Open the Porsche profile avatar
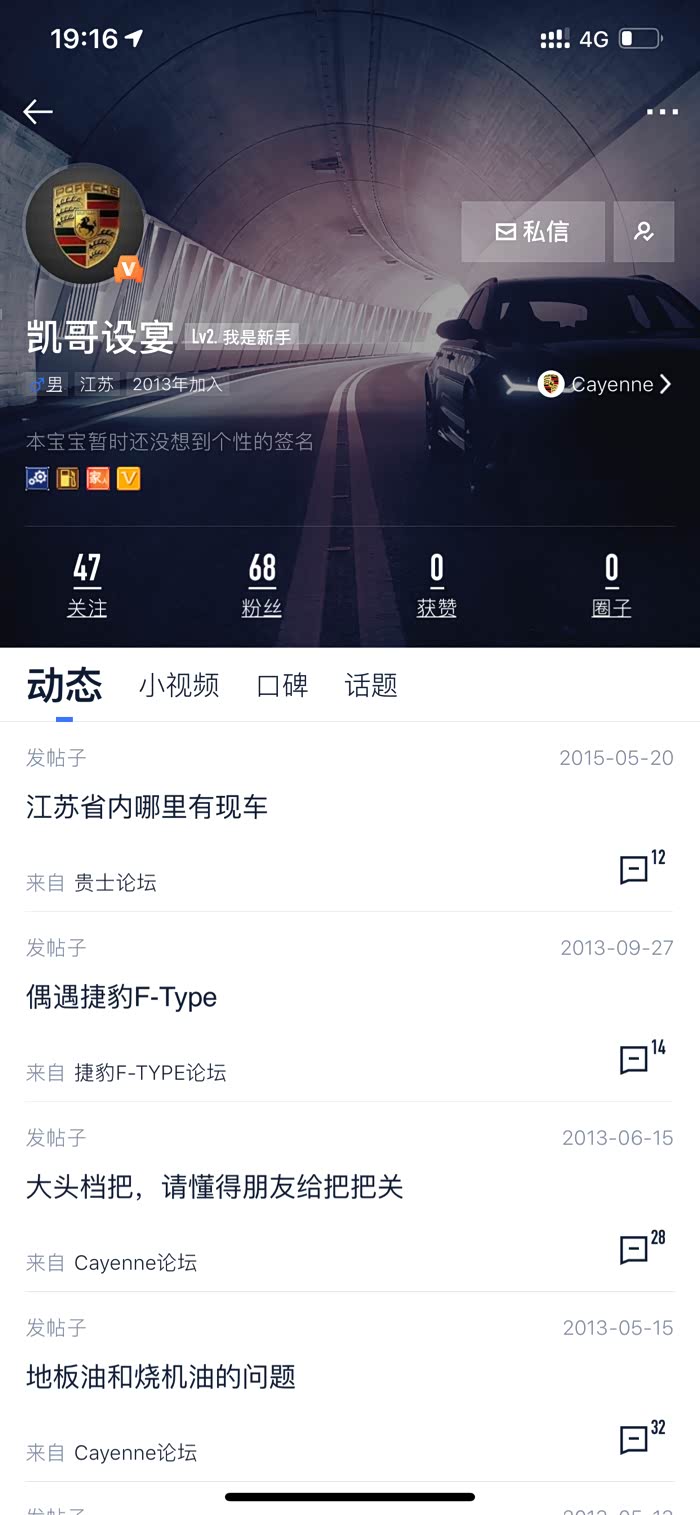The width and height of the screenshot is (700, 1515). pos(85,223)
